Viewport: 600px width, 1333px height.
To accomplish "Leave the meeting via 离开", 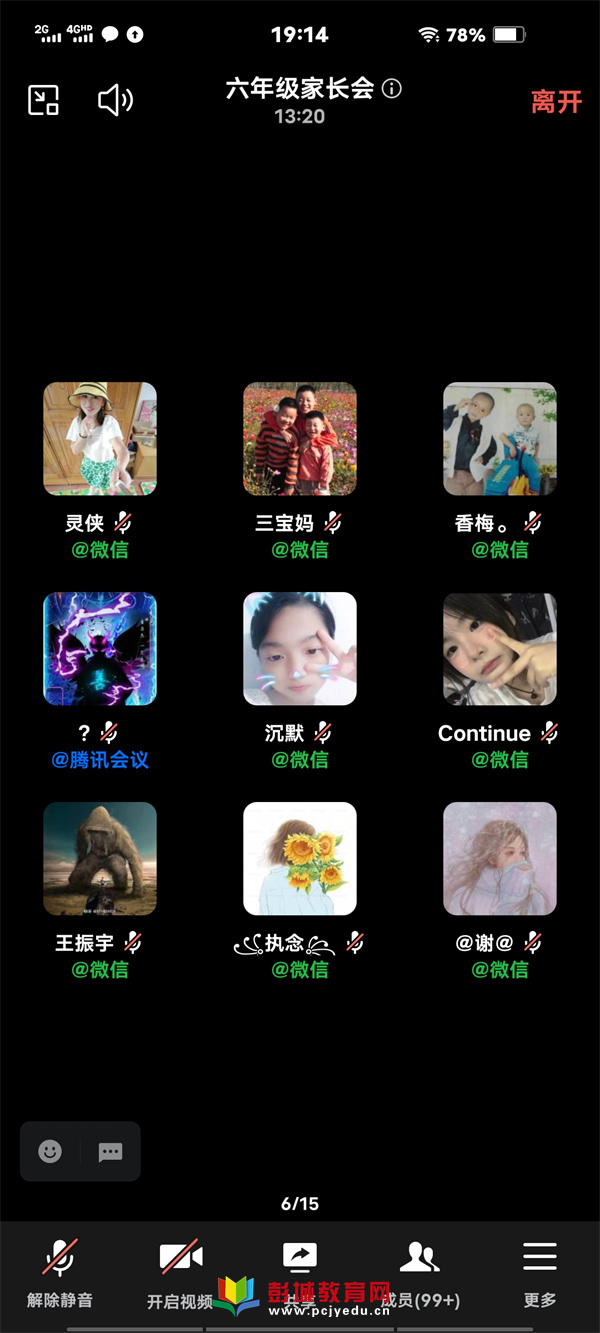I will point(556,101).
